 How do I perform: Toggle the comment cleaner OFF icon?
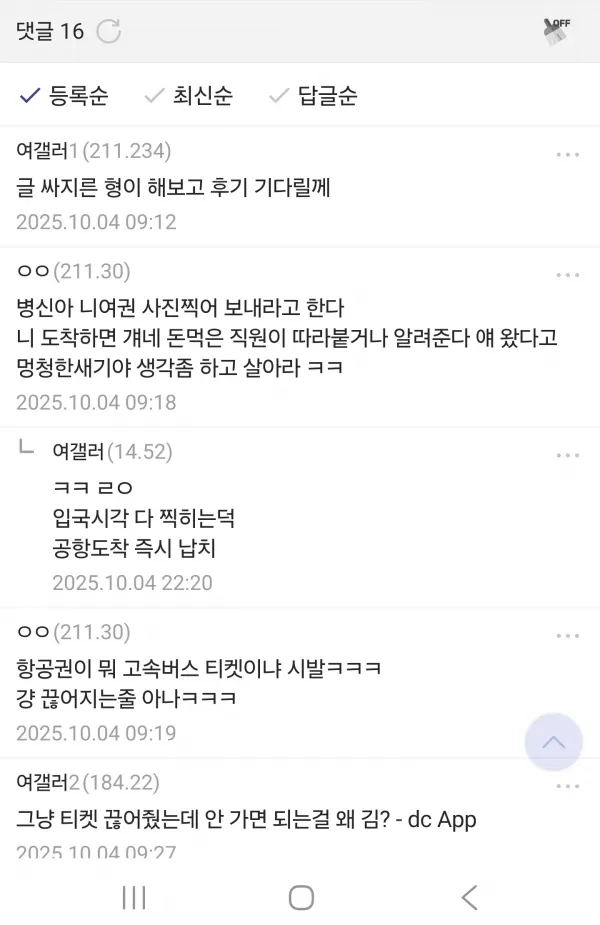pos(556,30)
